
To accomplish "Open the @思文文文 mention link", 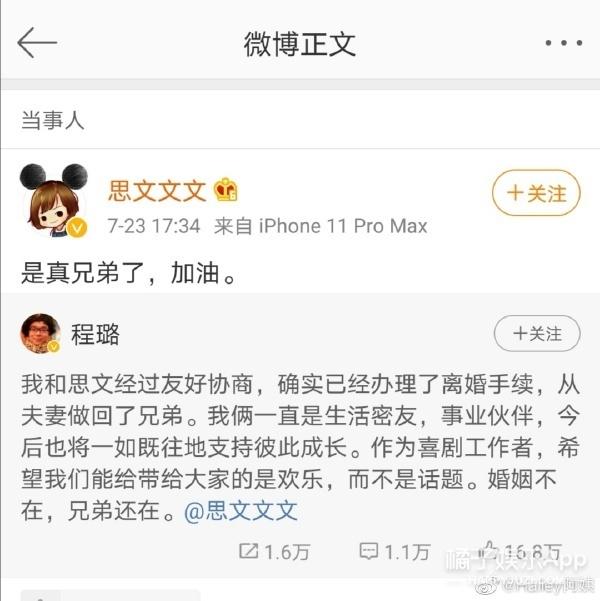I will pos(242,510).
